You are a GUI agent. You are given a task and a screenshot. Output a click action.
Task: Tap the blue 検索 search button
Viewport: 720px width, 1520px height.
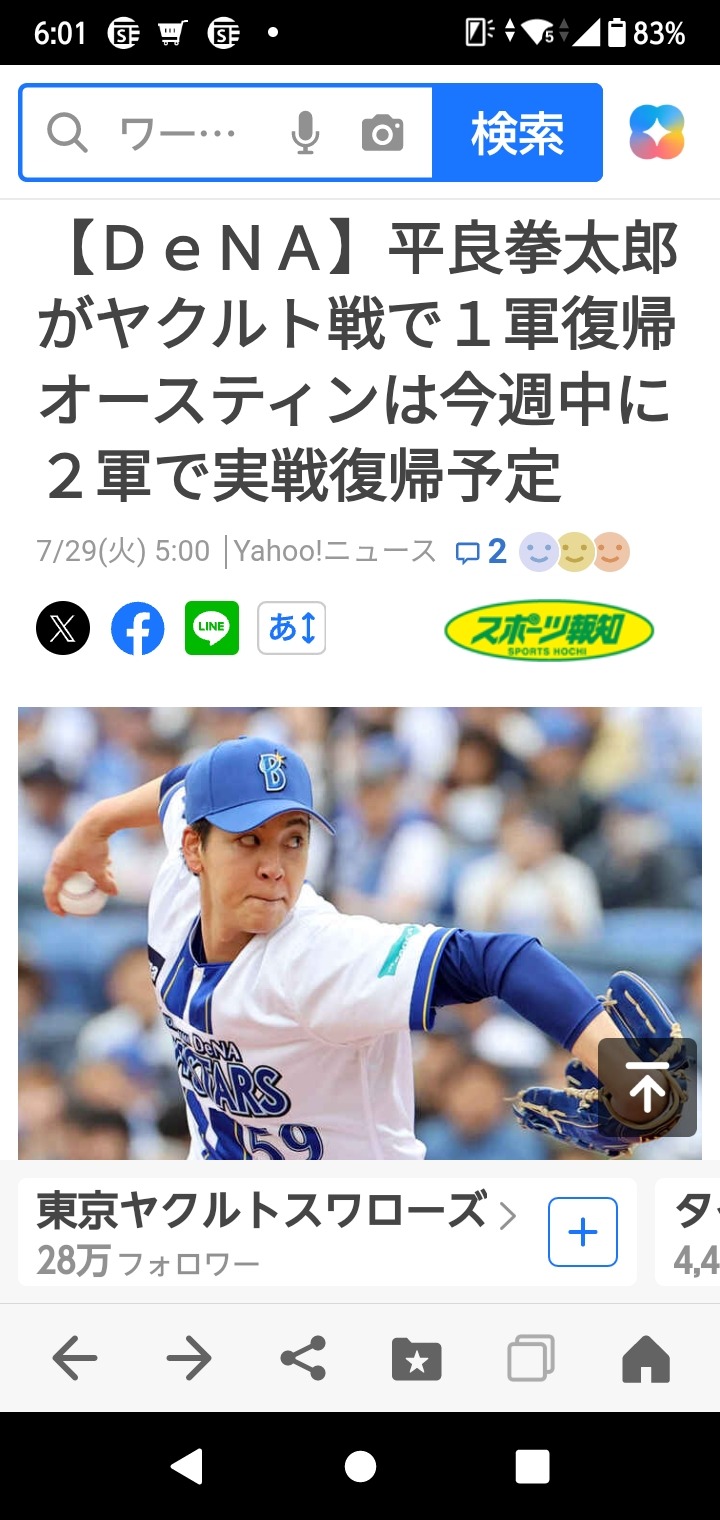517,133
